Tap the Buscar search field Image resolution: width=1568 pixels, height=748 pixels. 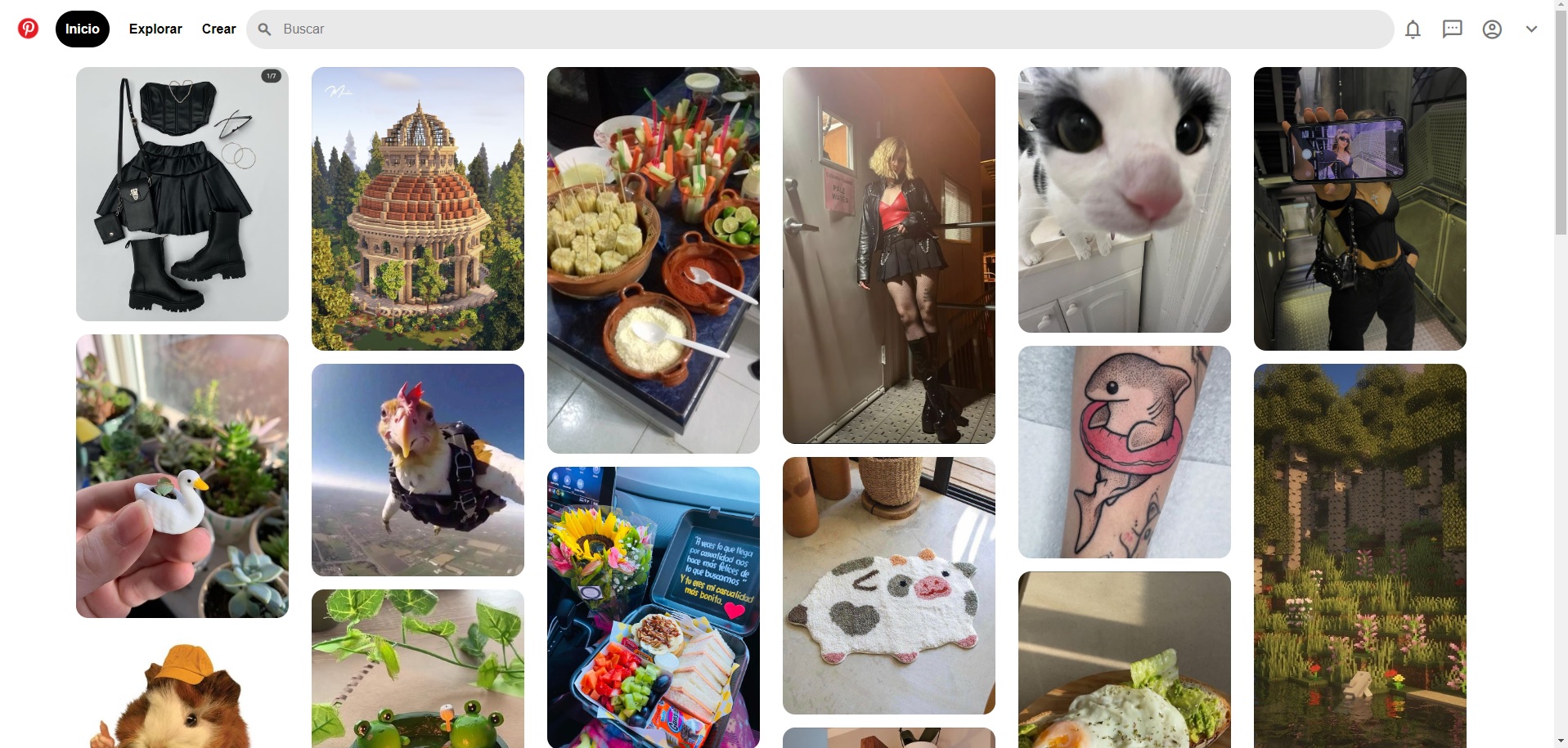pos(818,29)
